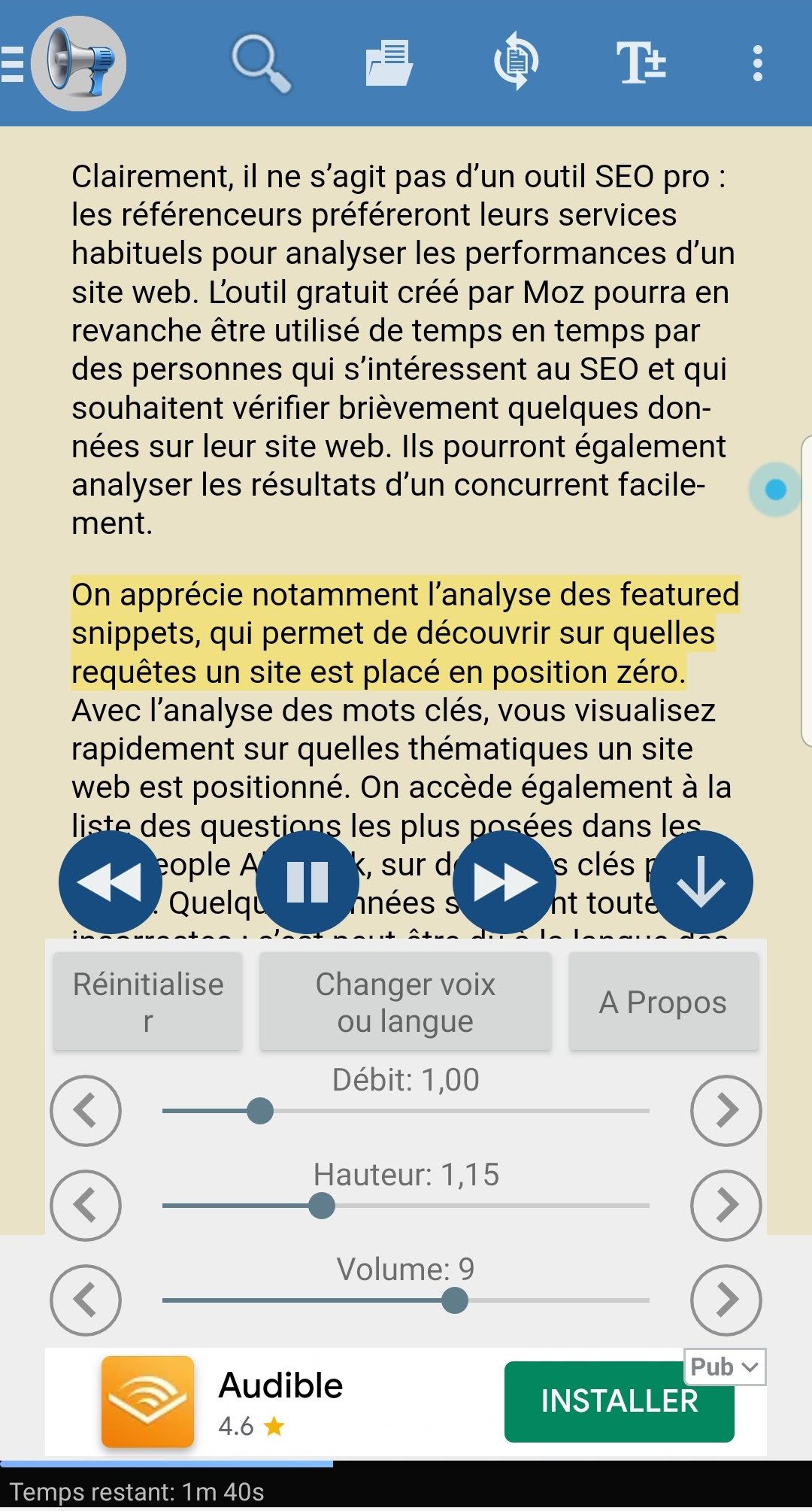Increase Volume with the right arrow
Viewport: 812px width, 1511px height.
pyautogui.click(x=726, y=1300)
